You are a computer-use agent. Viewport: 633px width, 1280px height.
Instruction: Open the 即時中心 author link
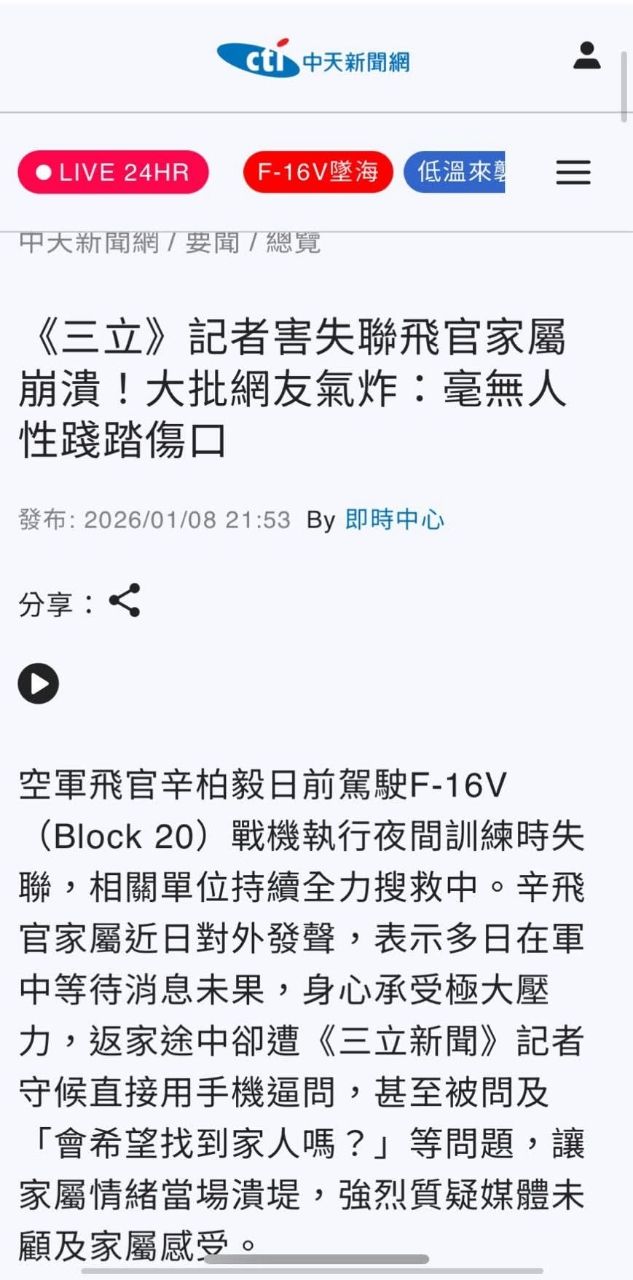[x=394, y=520]
